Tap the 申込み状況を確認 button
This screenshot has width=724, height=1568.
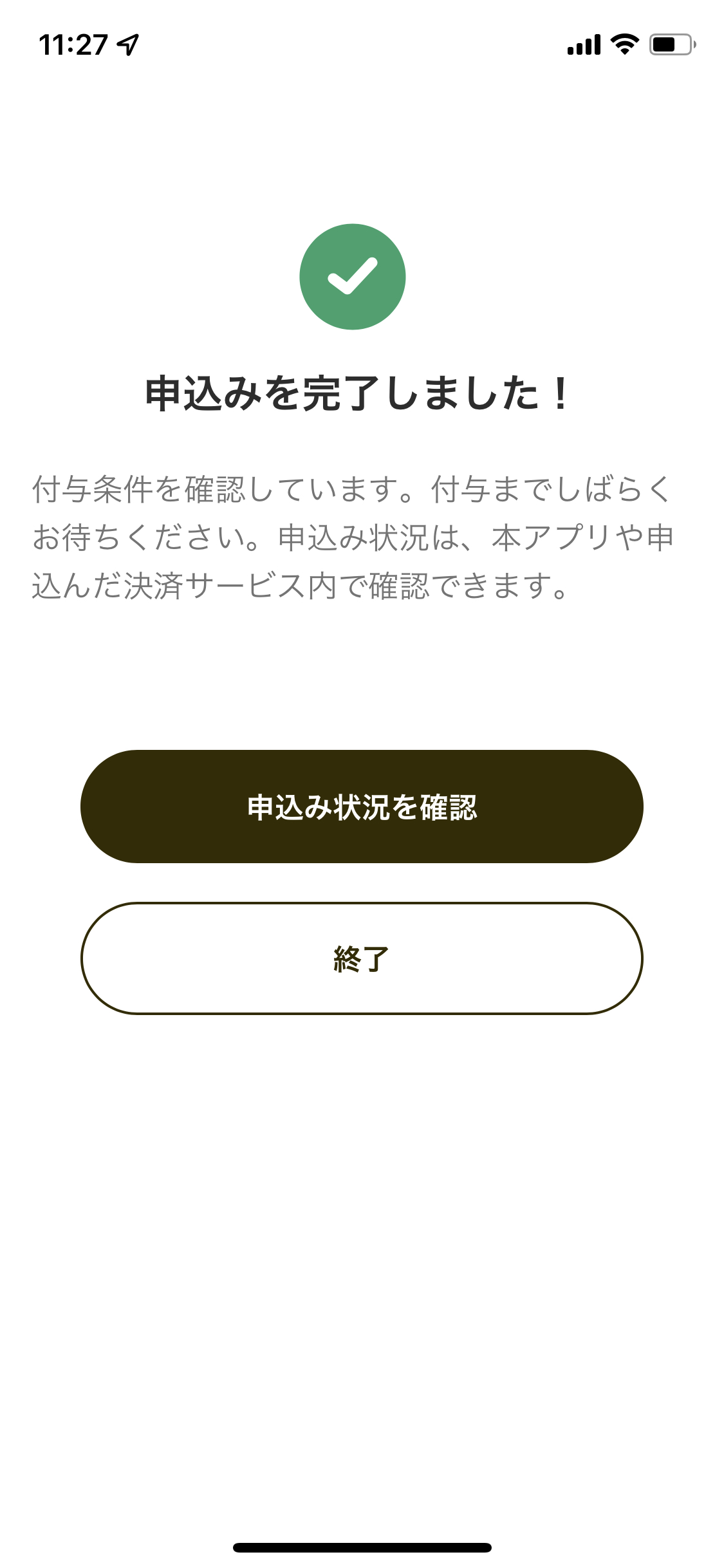362,806
